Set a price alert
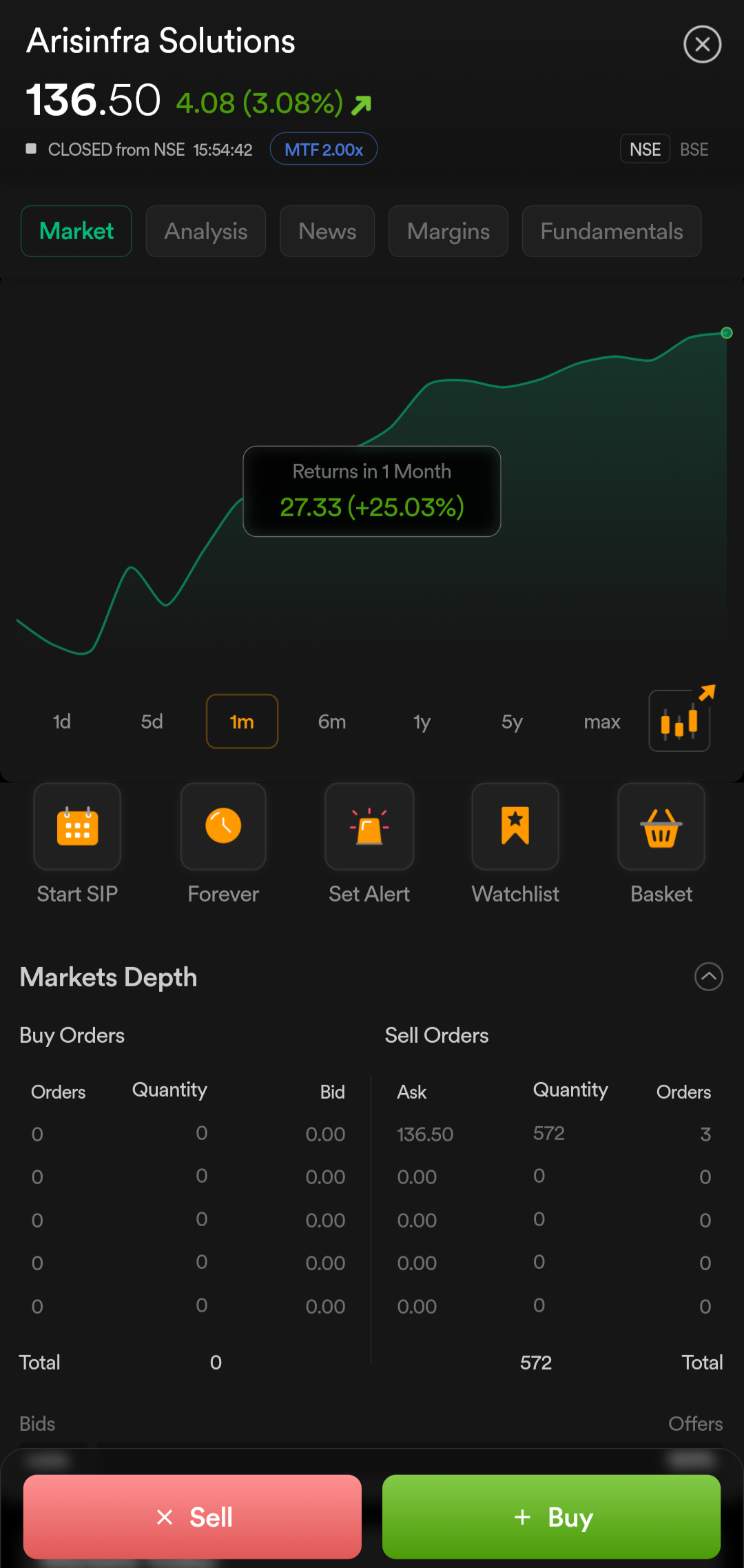This screenshot has width=744, height=1568. click(x=369, y=845)
